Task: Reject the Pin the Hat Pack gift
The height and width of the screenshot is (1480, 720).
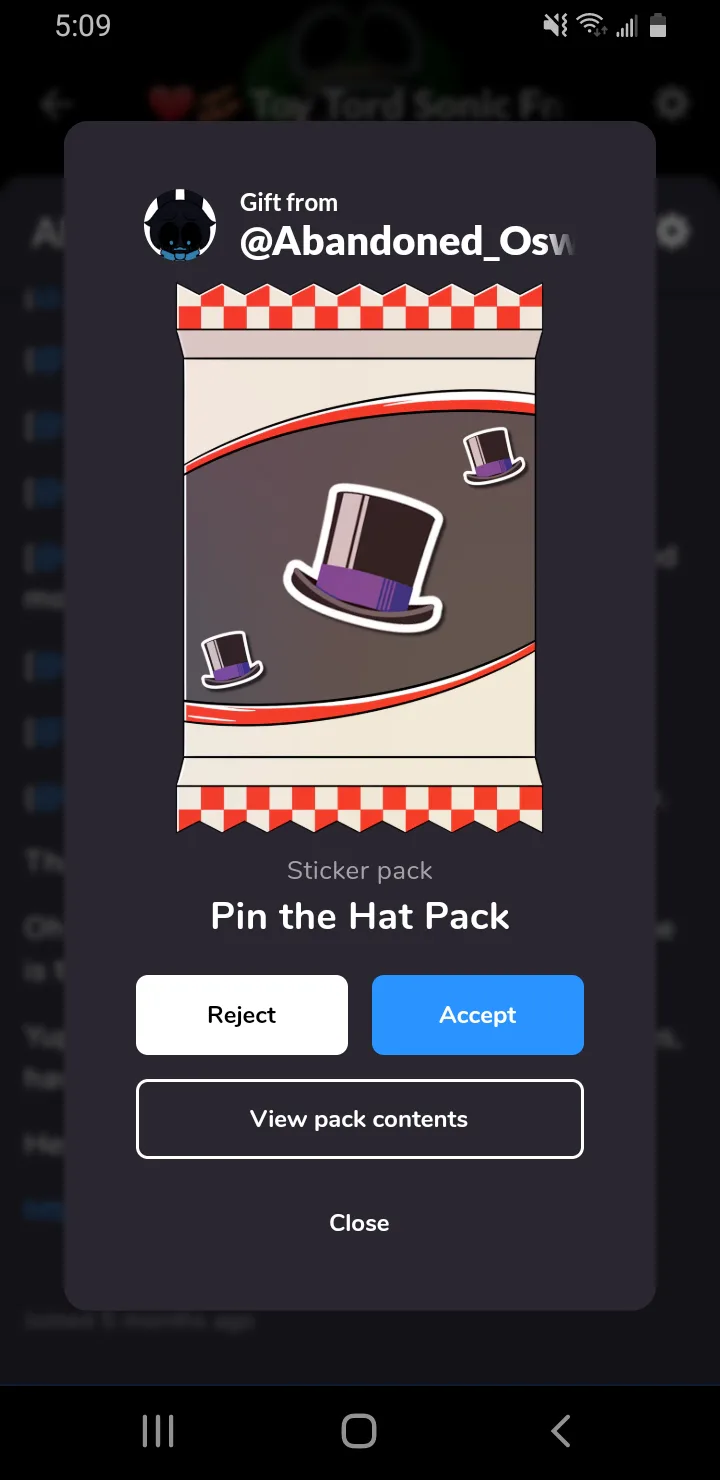Action: tap(242, 1014)
